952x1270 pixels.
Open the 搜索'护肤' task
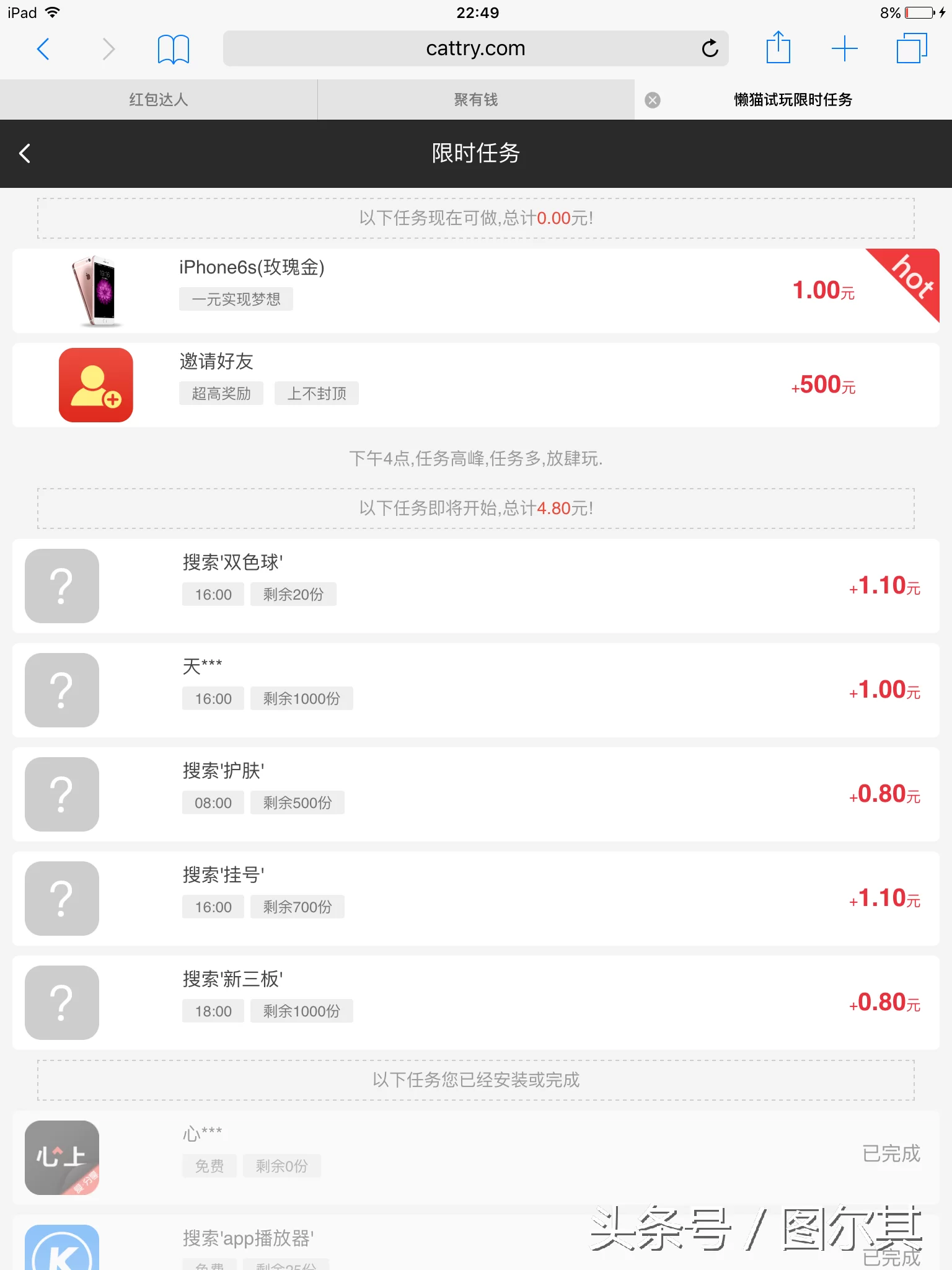point(475,794)
